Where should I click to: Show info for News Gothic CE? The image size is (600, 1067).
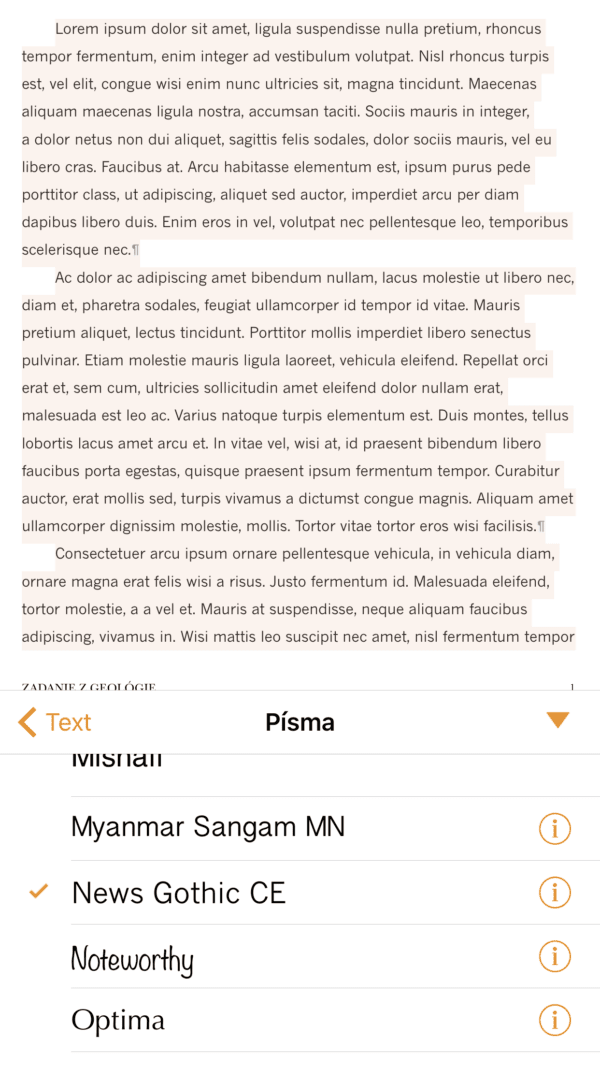click(555, 892)
